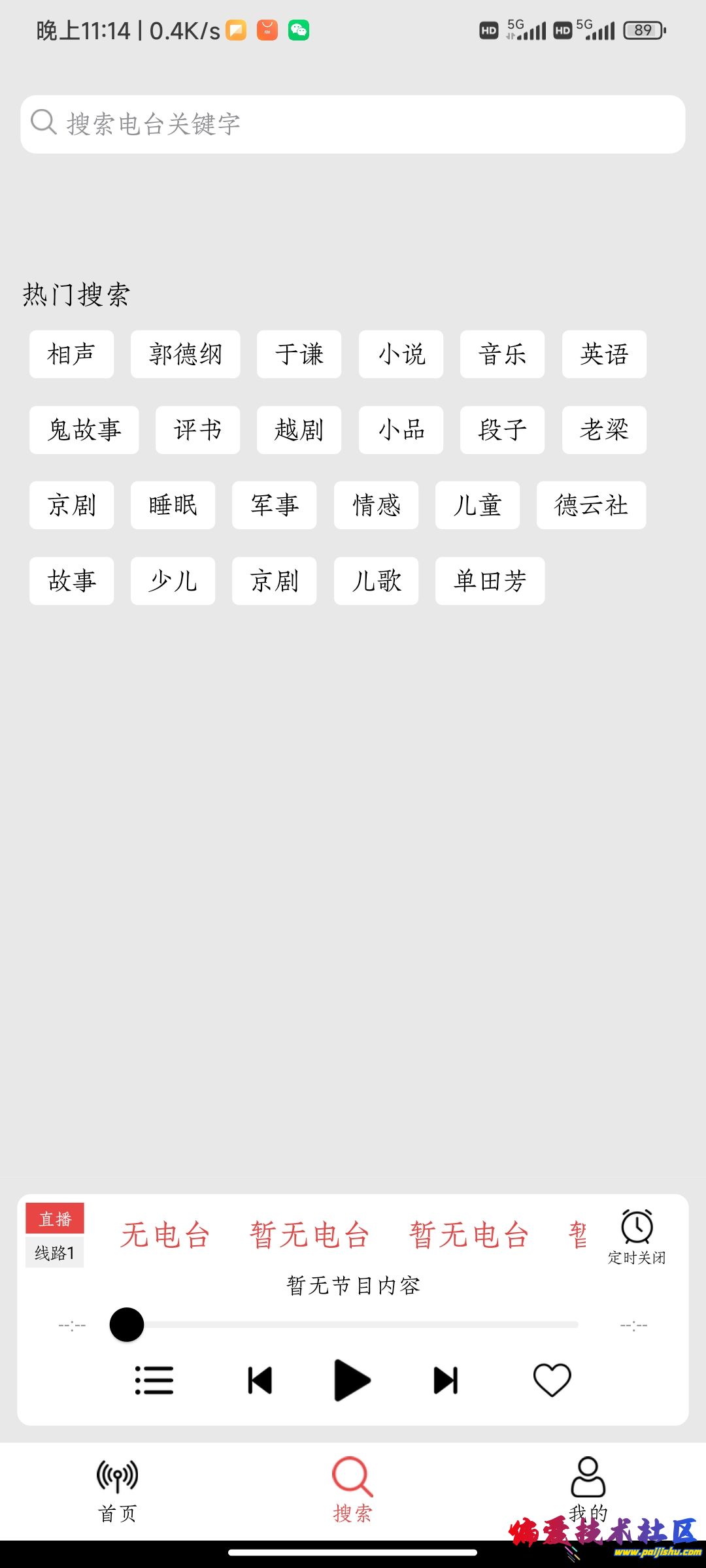This screenshot has width=706, height=1568.
Task: Tap the 鬼故事 search chip
Action: 84,430
